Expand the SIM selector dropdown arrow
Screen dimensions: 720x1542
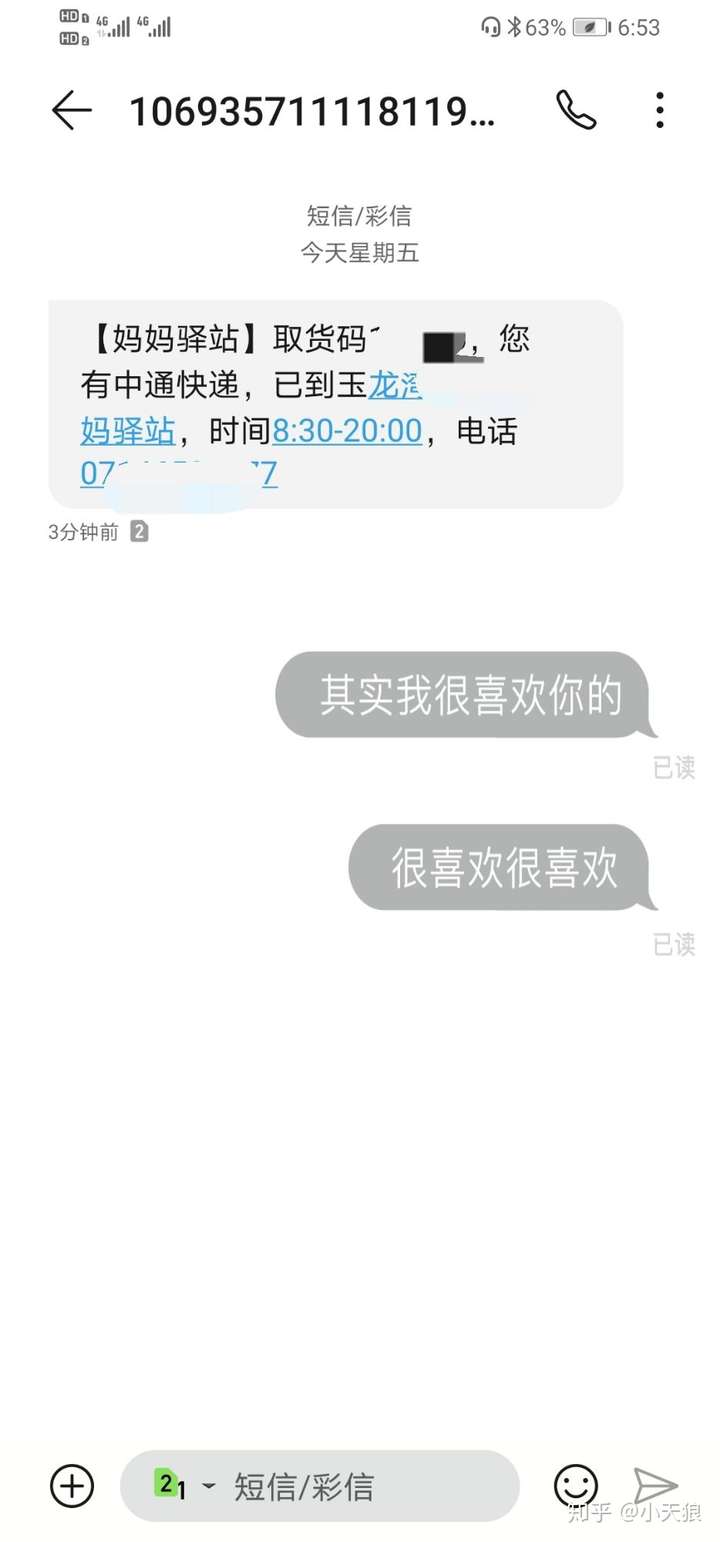pos(210,1487)
